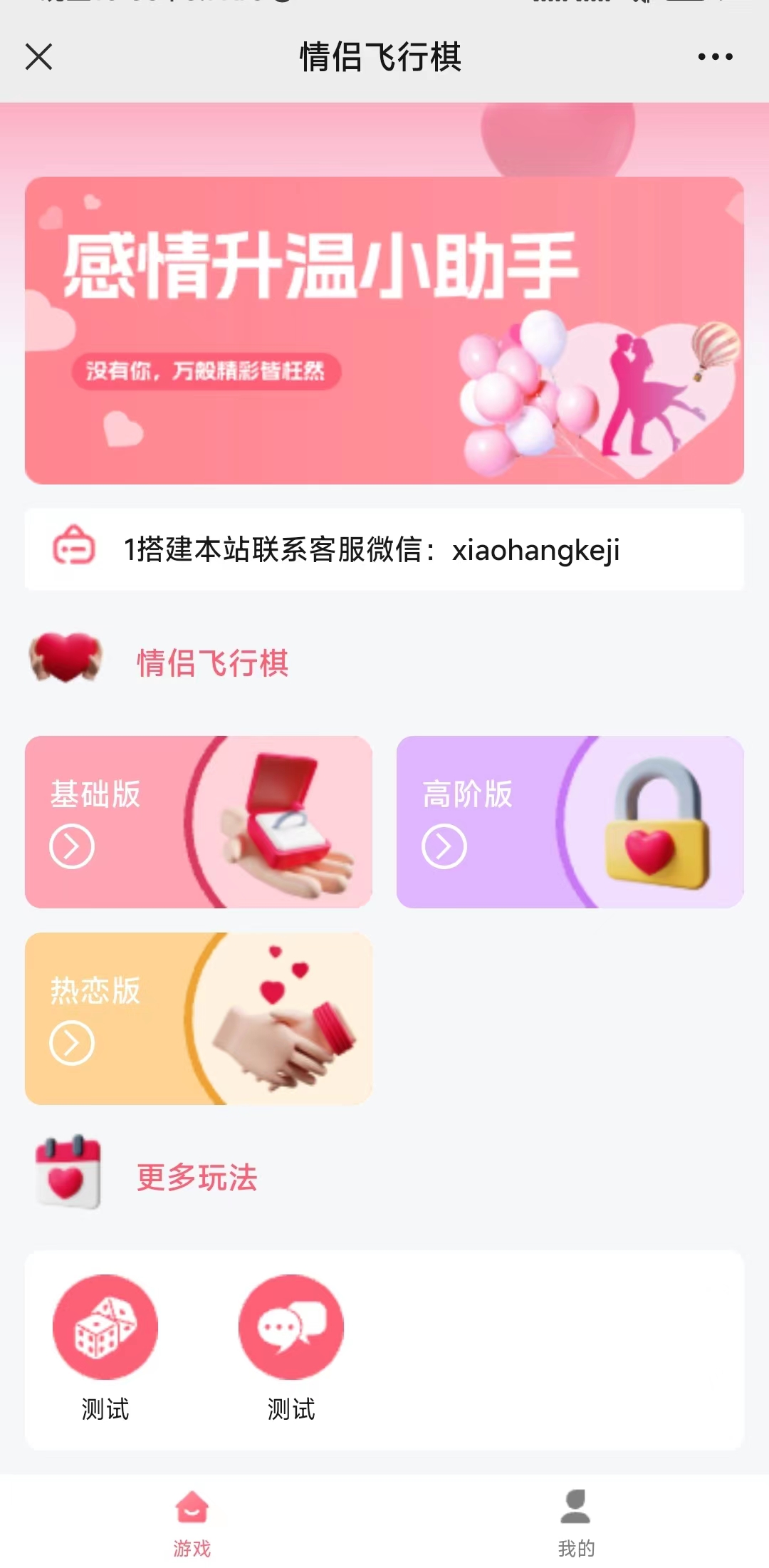Open the 高阶版 locked game card
Screen dimensions: 769x1568
pyautogui.click(x=570, y=822)
